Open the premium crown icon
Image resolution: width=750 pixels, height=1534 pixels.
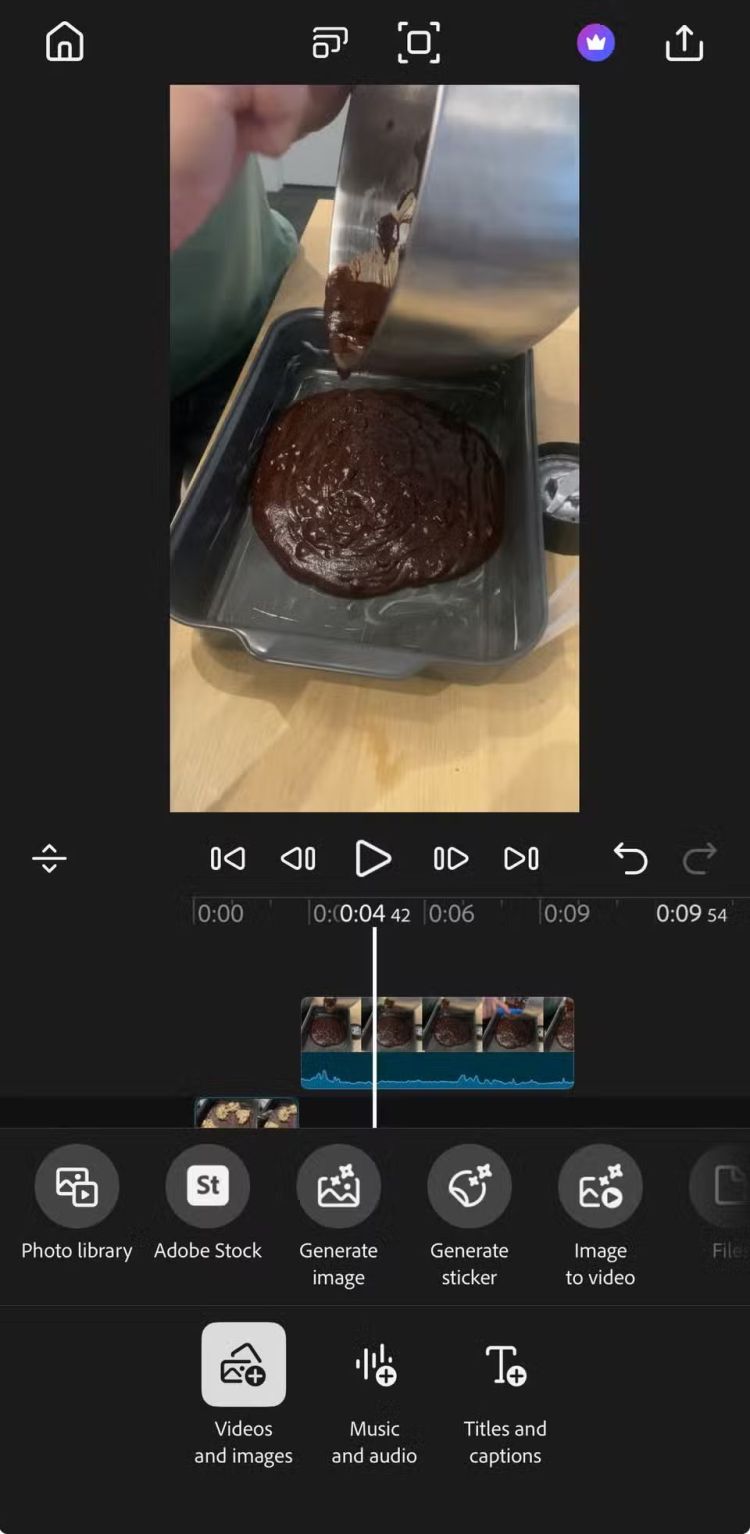(x=596, y=43)
